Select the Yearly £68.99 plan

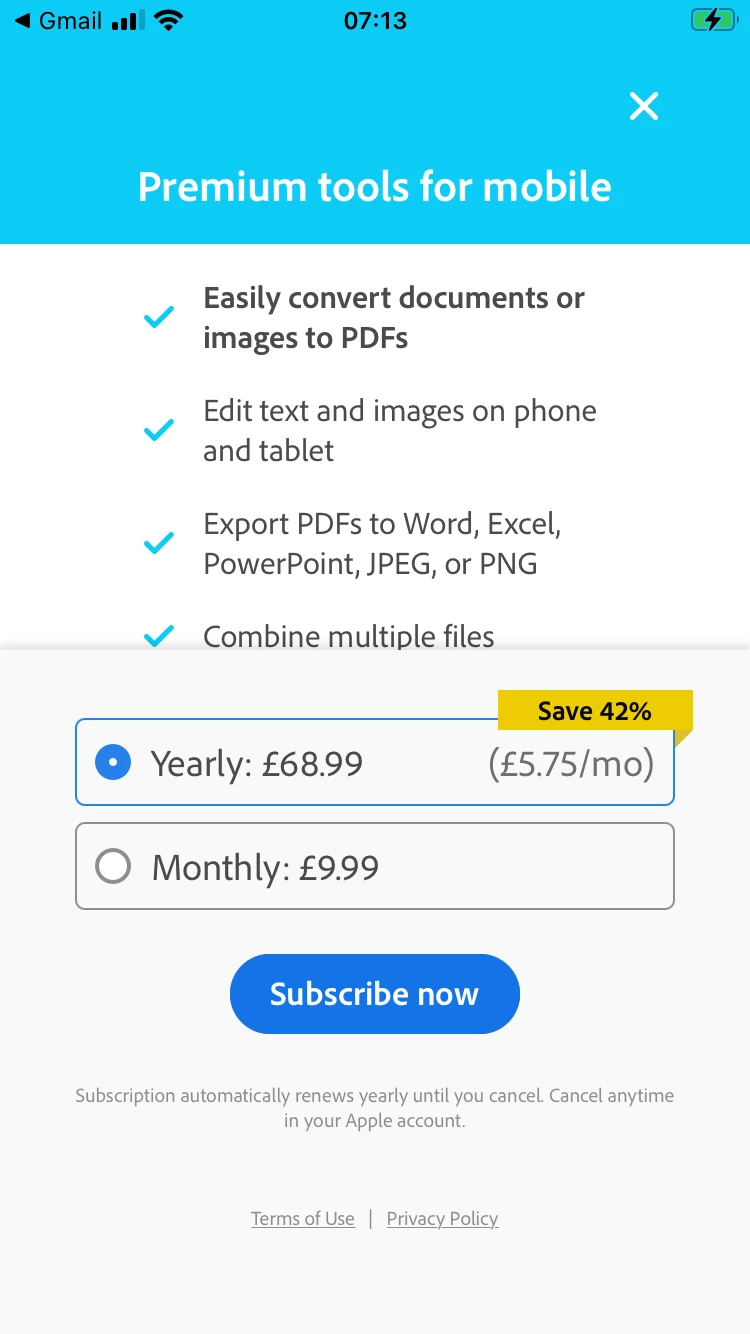coord(374,764)
